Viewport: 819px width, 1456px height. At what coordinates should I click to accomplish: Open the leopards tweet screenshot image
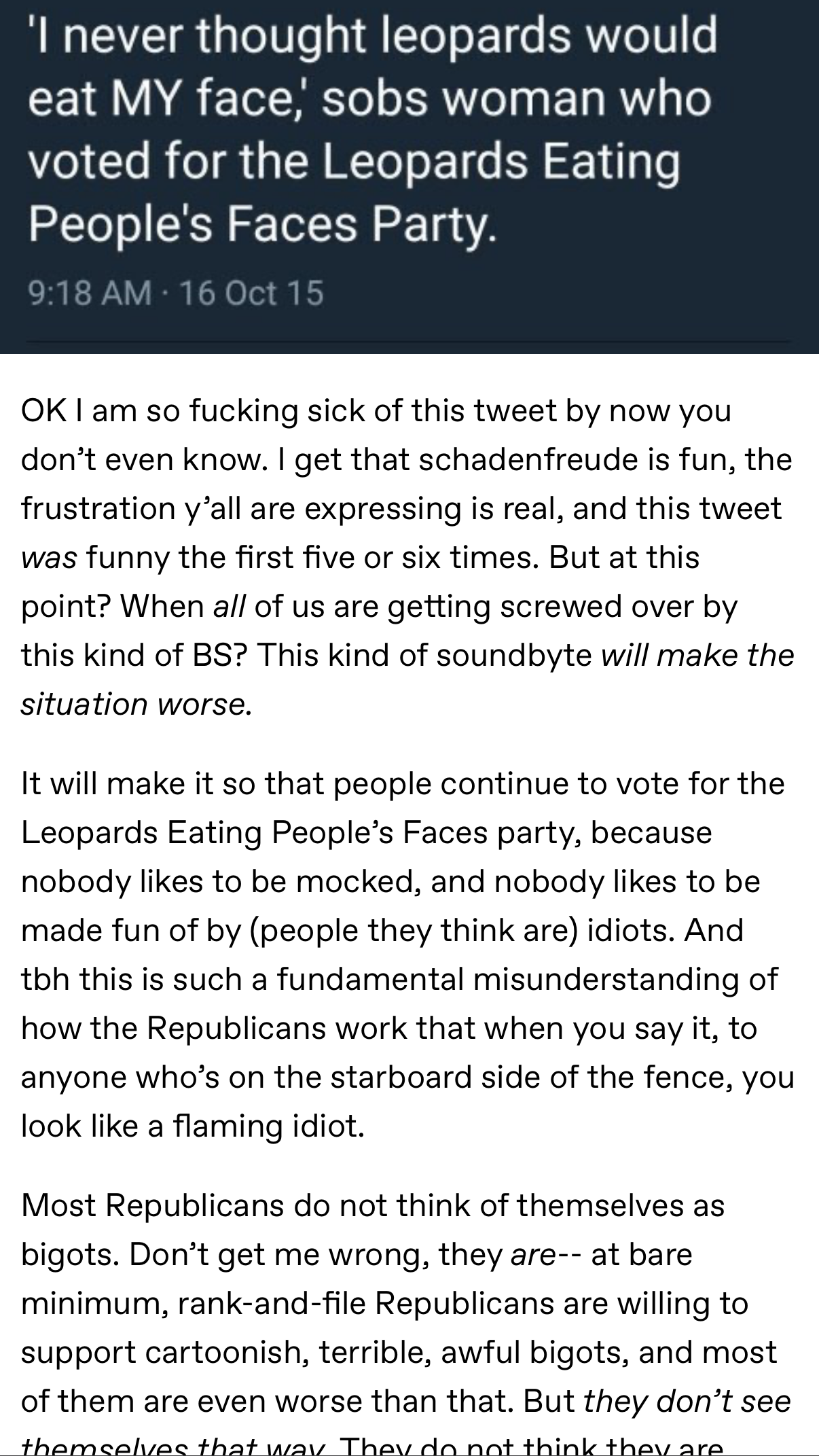pos(409,177)
